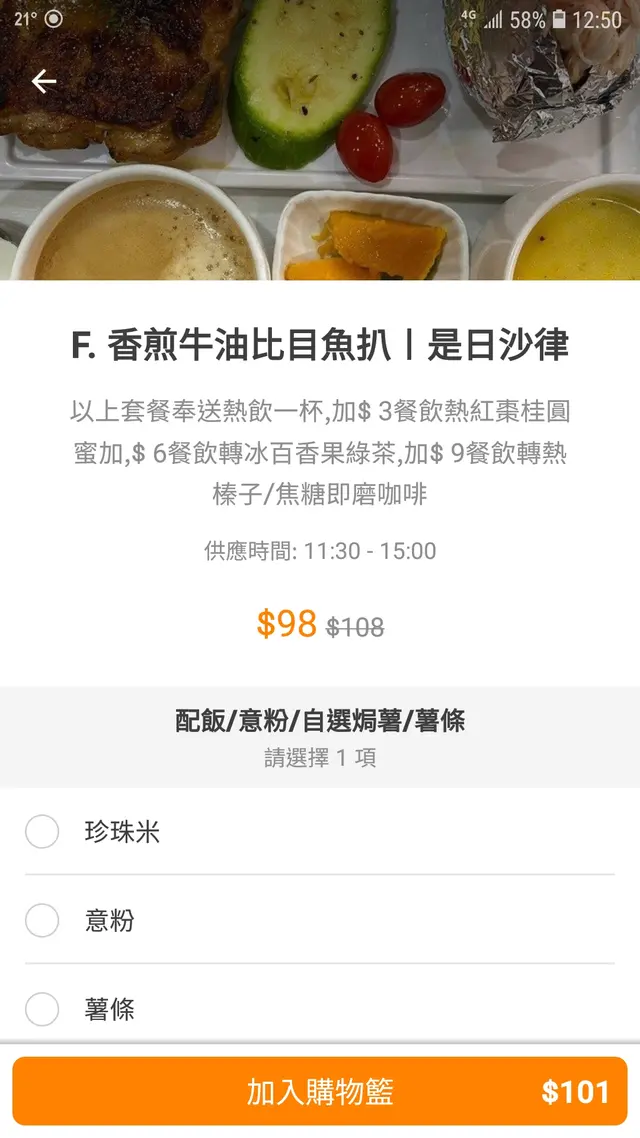Tap 加入購物籃 to add to cart
This screenshot has width=640, height=1138.
(x=320, y=1091)
